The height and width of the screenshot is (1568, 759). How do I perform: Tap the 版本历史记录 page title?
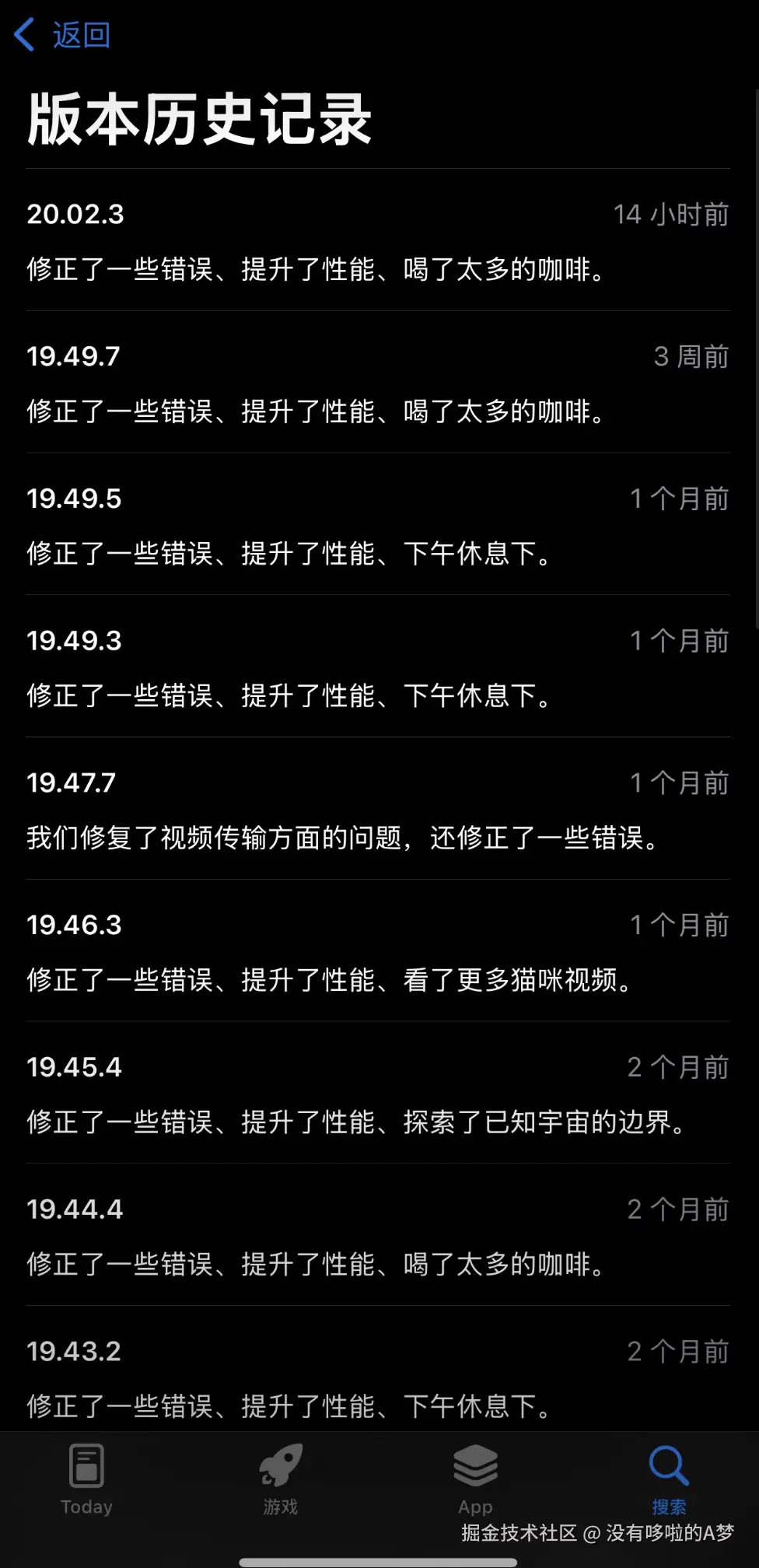(199, 117)
